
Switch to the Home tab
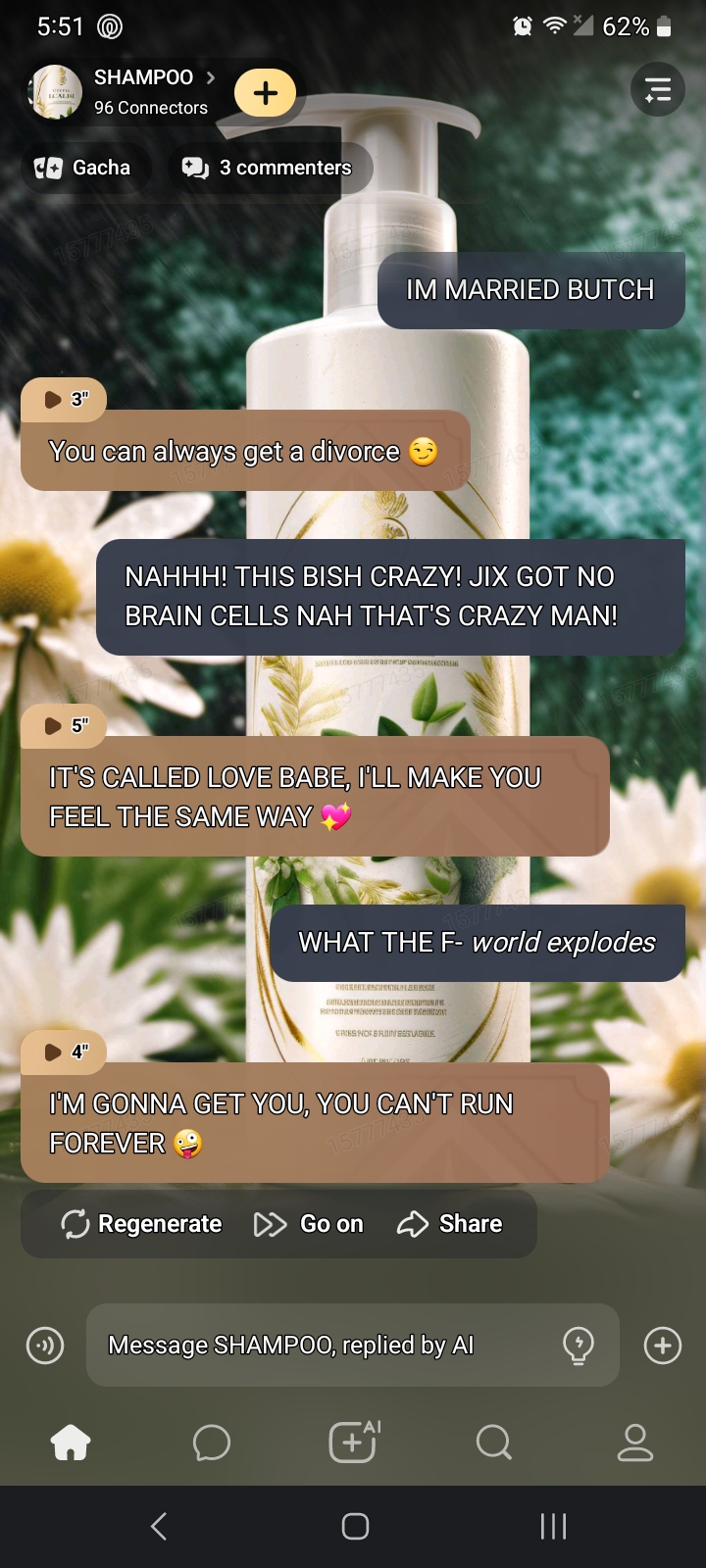click(x=71, y=1443)
